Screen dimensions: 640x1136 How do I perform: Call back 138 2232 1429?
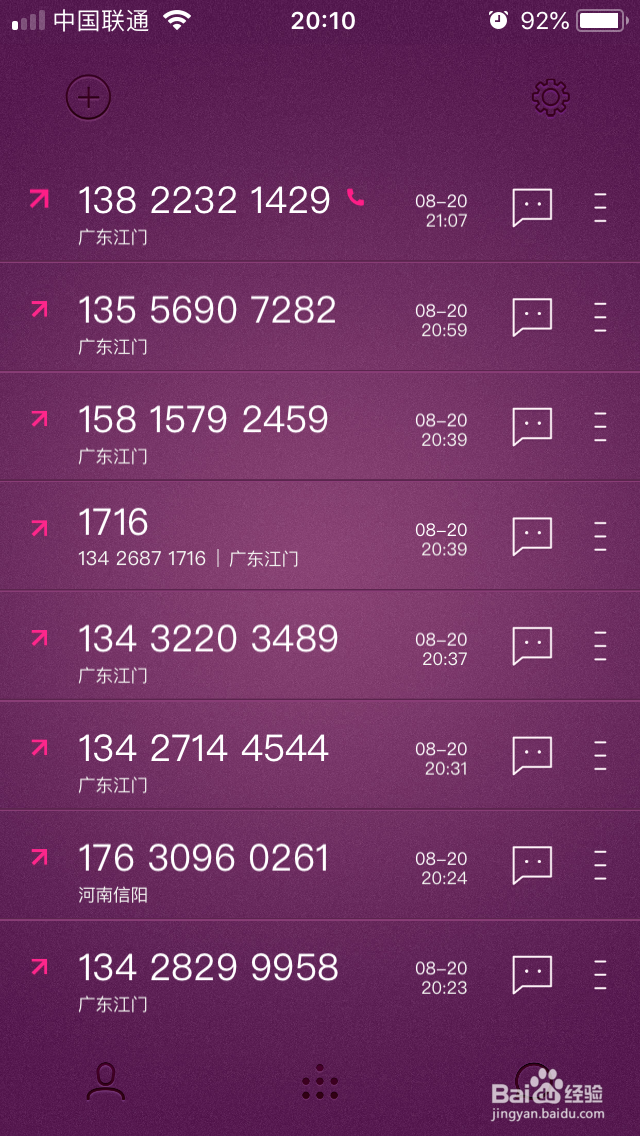click(x=205, y=202)
